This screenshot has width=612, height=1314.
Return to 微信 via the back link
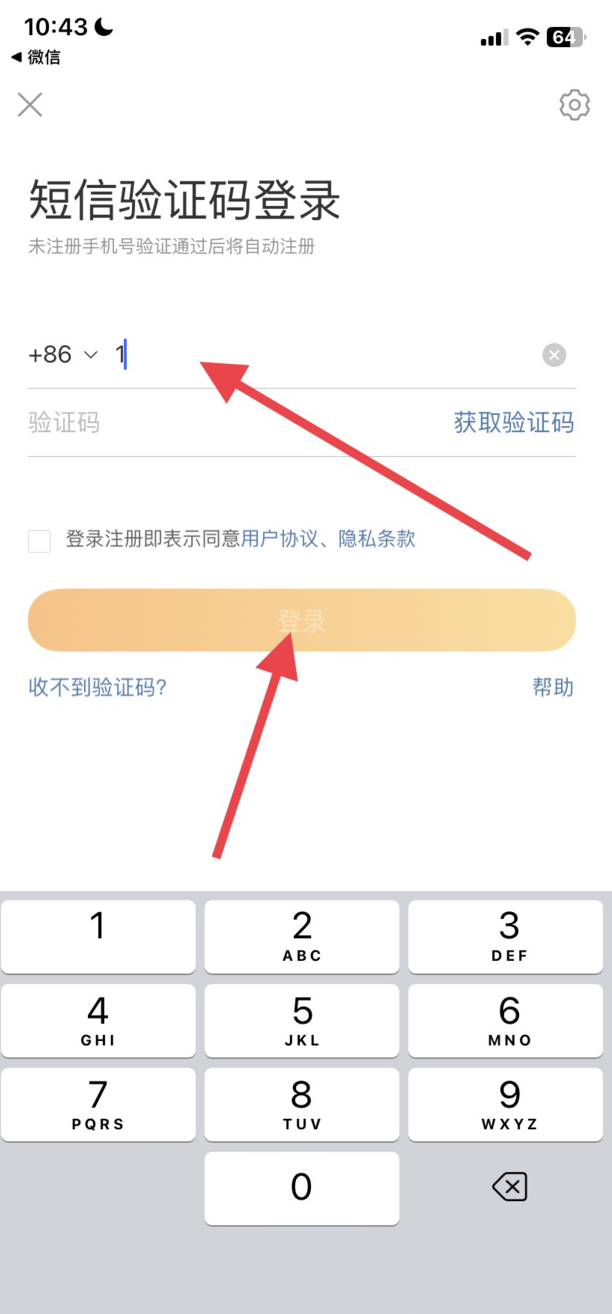[x=36, y=57]
